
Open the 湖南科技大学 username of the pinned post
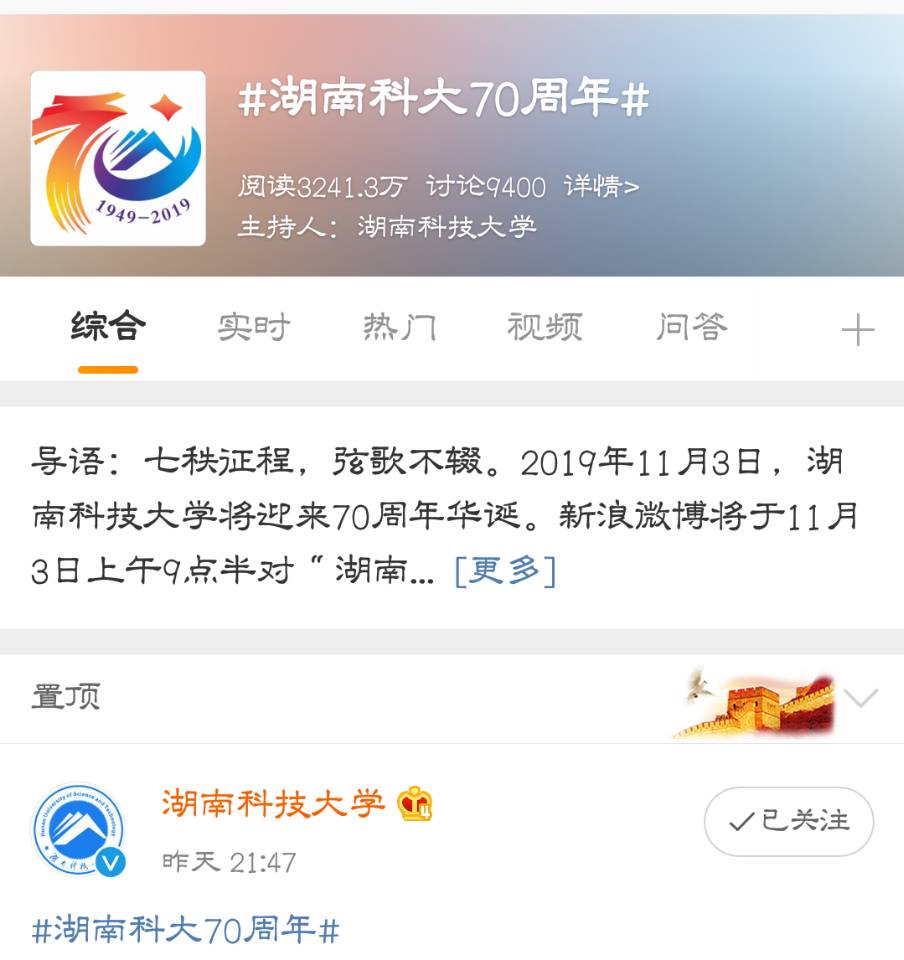tap(273, 803)
